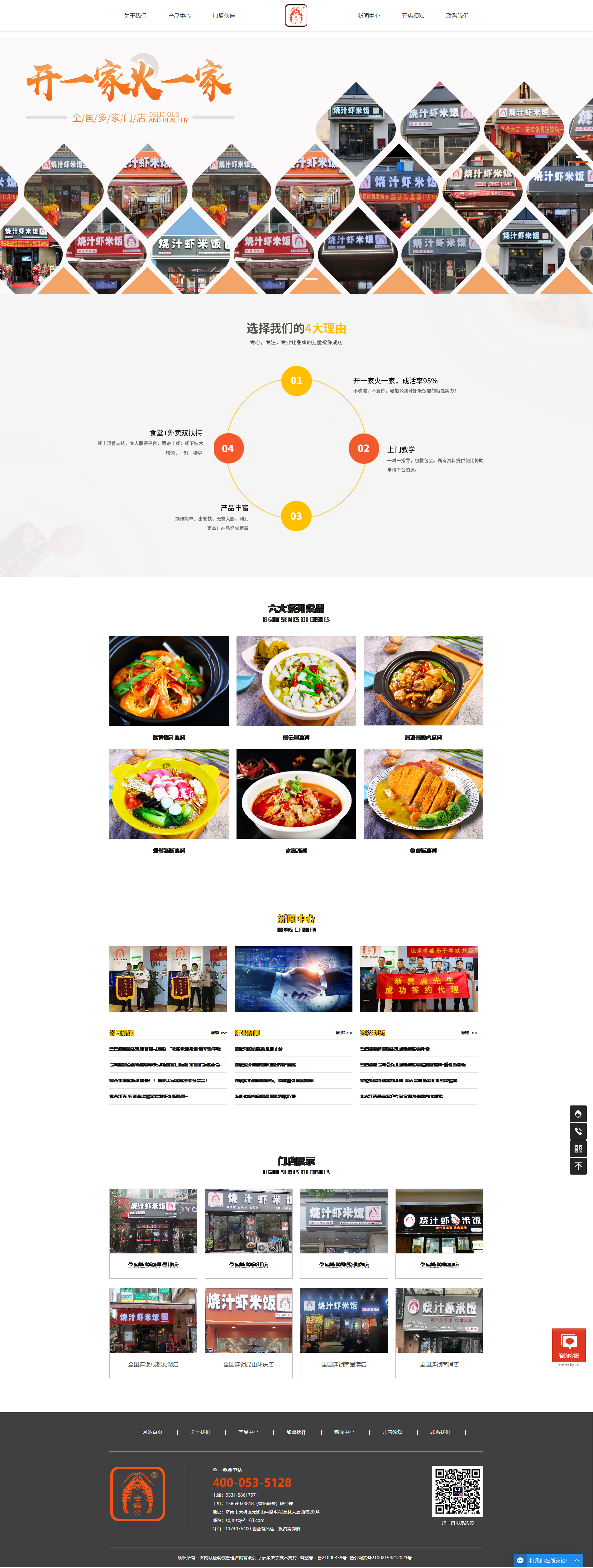Go to 加盟伙伴 page from header
593x1568 pixels.
[x=223, y=16]
